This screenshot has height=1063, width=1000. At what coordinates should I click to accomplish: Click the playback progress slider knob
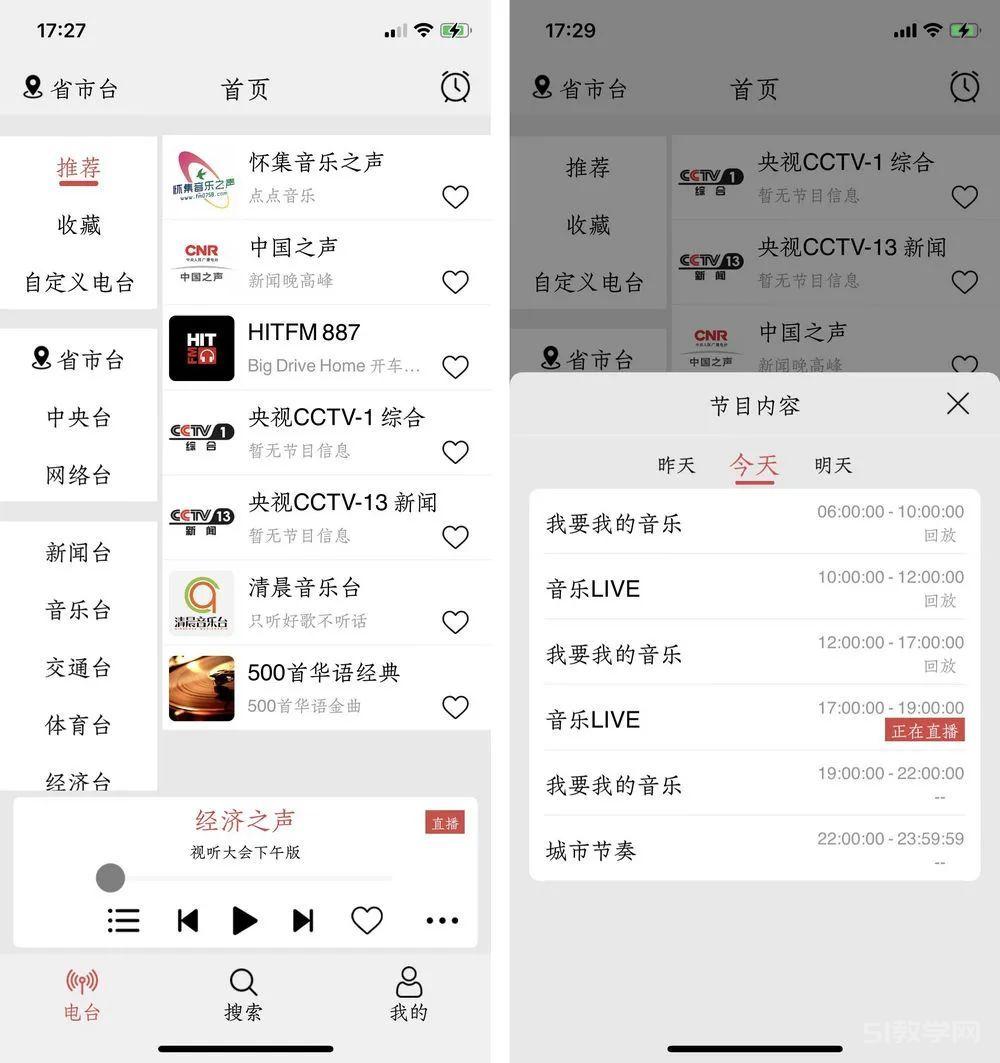pos(110,877)
